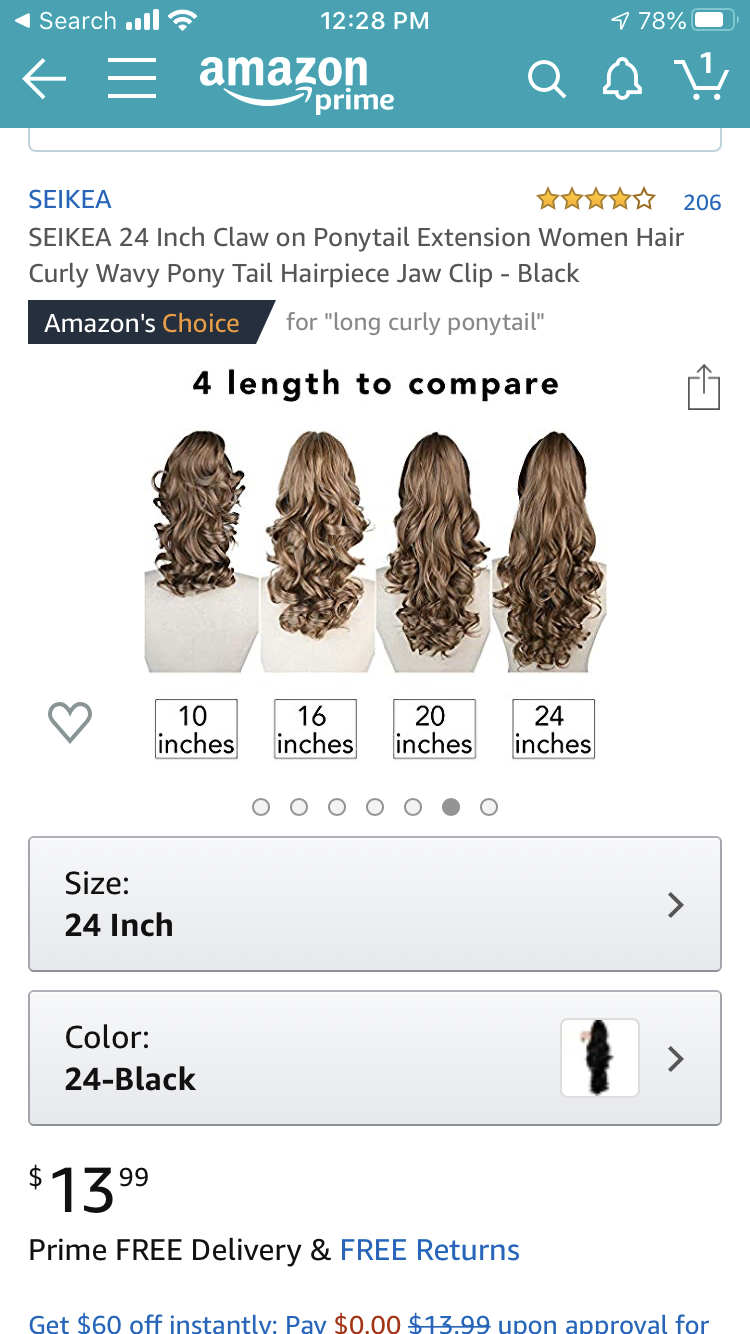Return to Search via status bar
Screen dimensions: 750x1334
pyautogui.click(x=65, y=21)
